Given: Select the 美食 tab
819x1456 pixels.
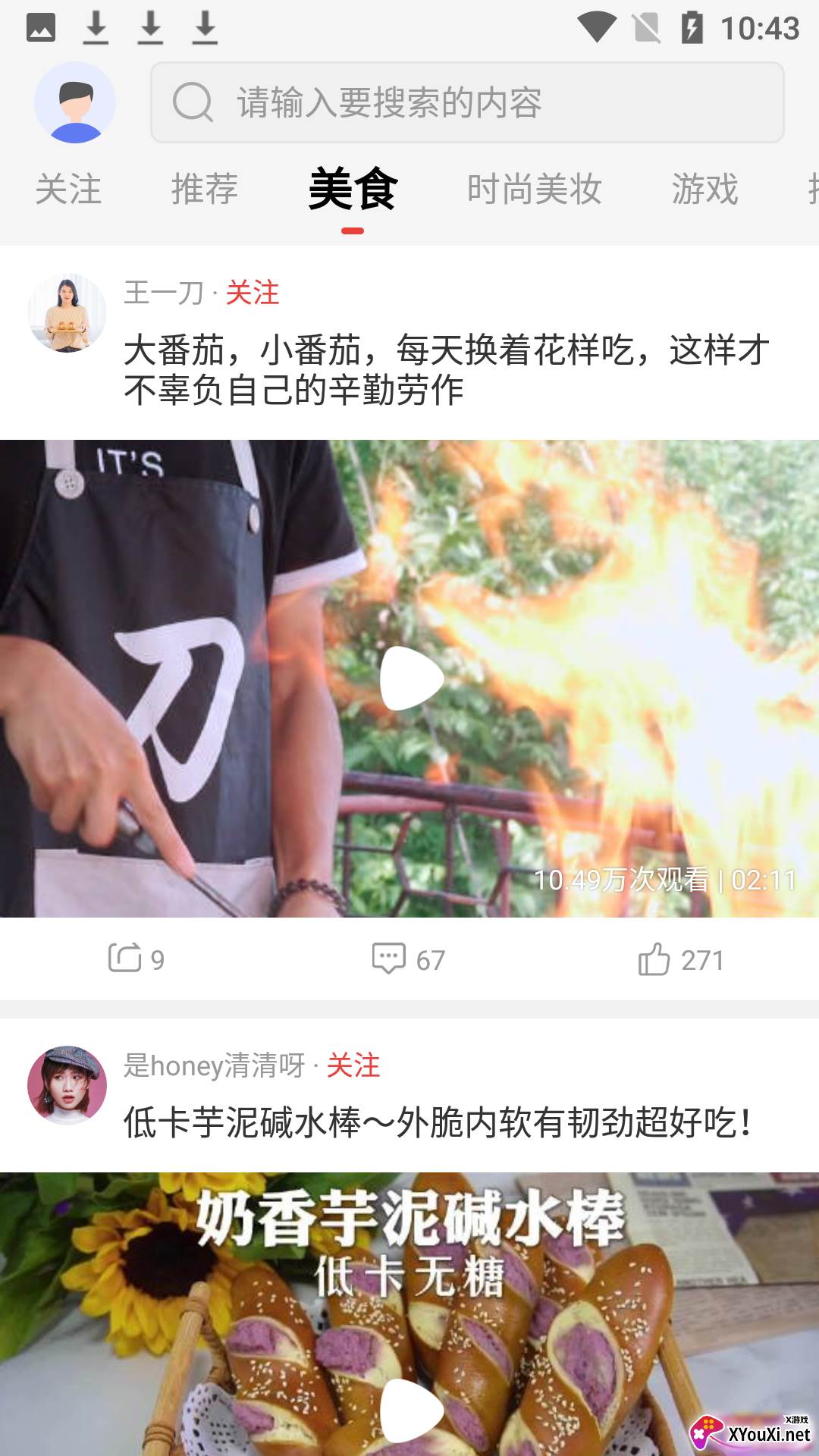Looking at the screenshot, I should click(x=353, y=189).
